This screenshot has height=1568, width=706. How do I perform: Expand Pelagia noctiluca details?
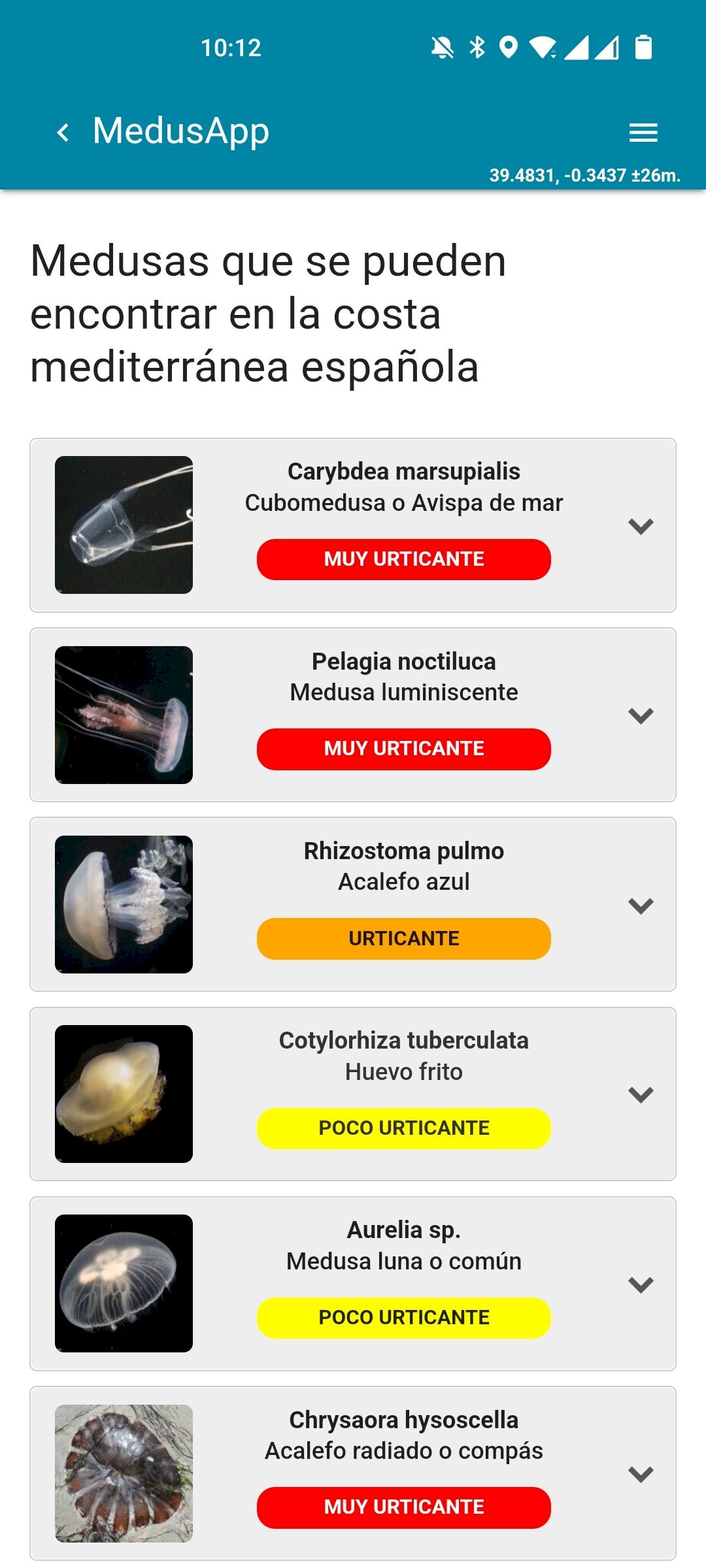point(641,715)
